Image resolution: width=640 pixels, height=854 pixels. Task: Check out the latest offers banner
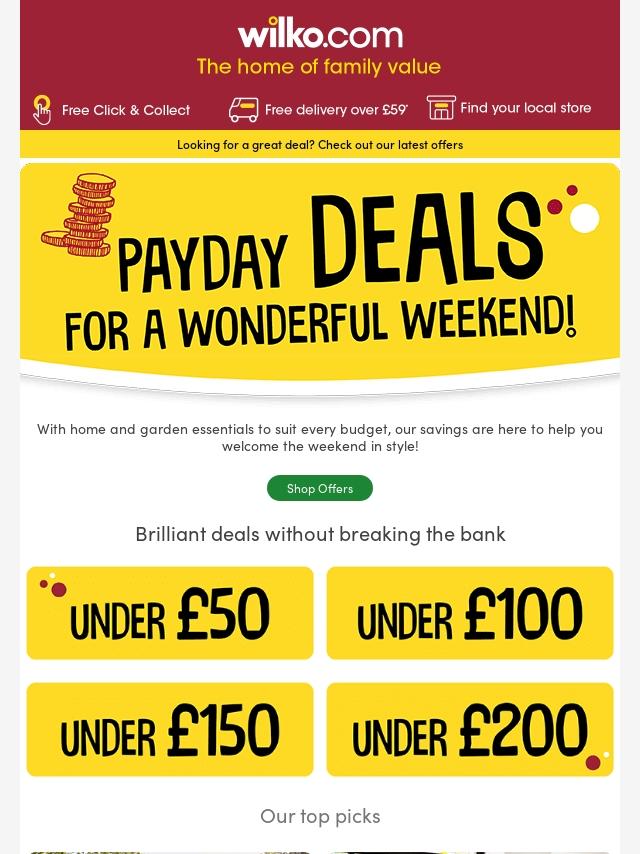click(x=320, y=144)
